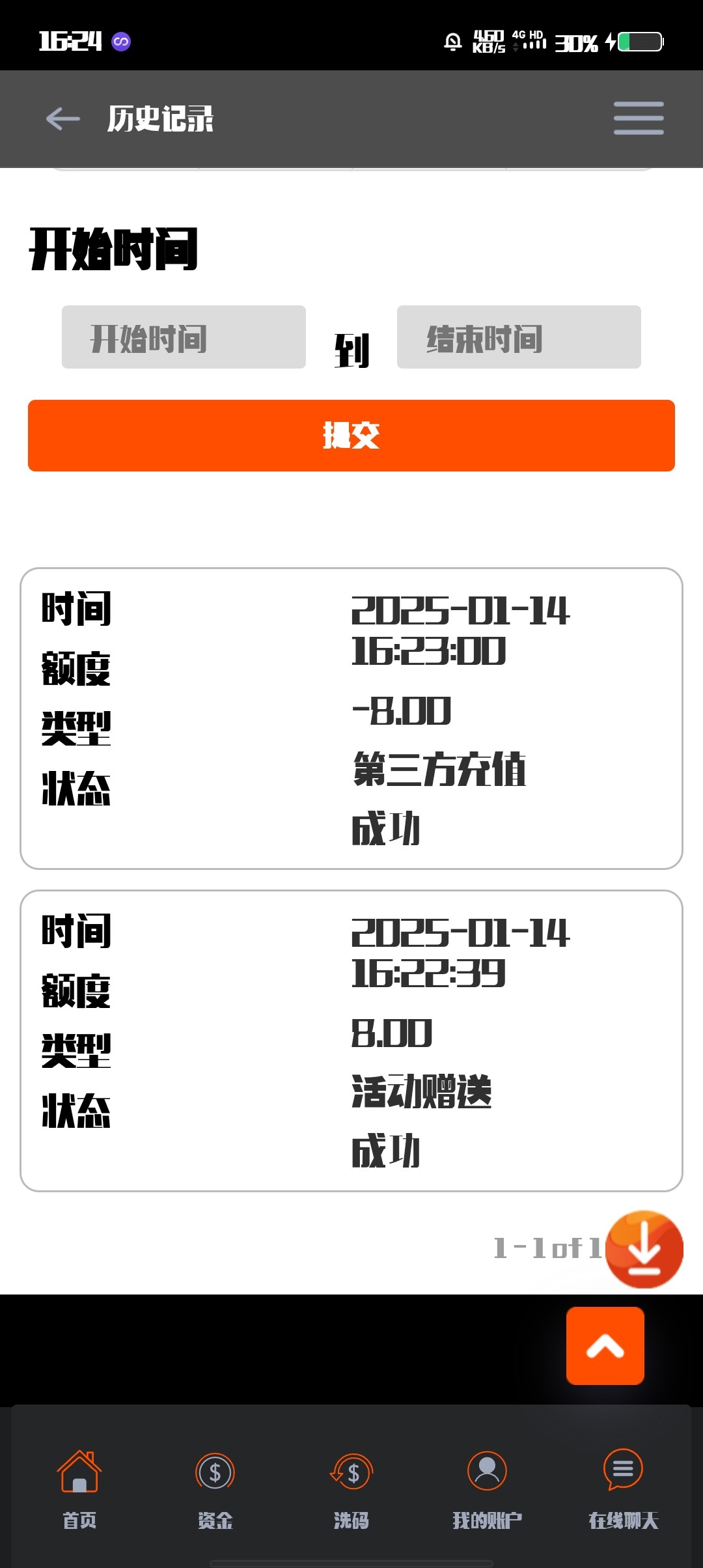Tap the orange 提交 button

point(351,436)
